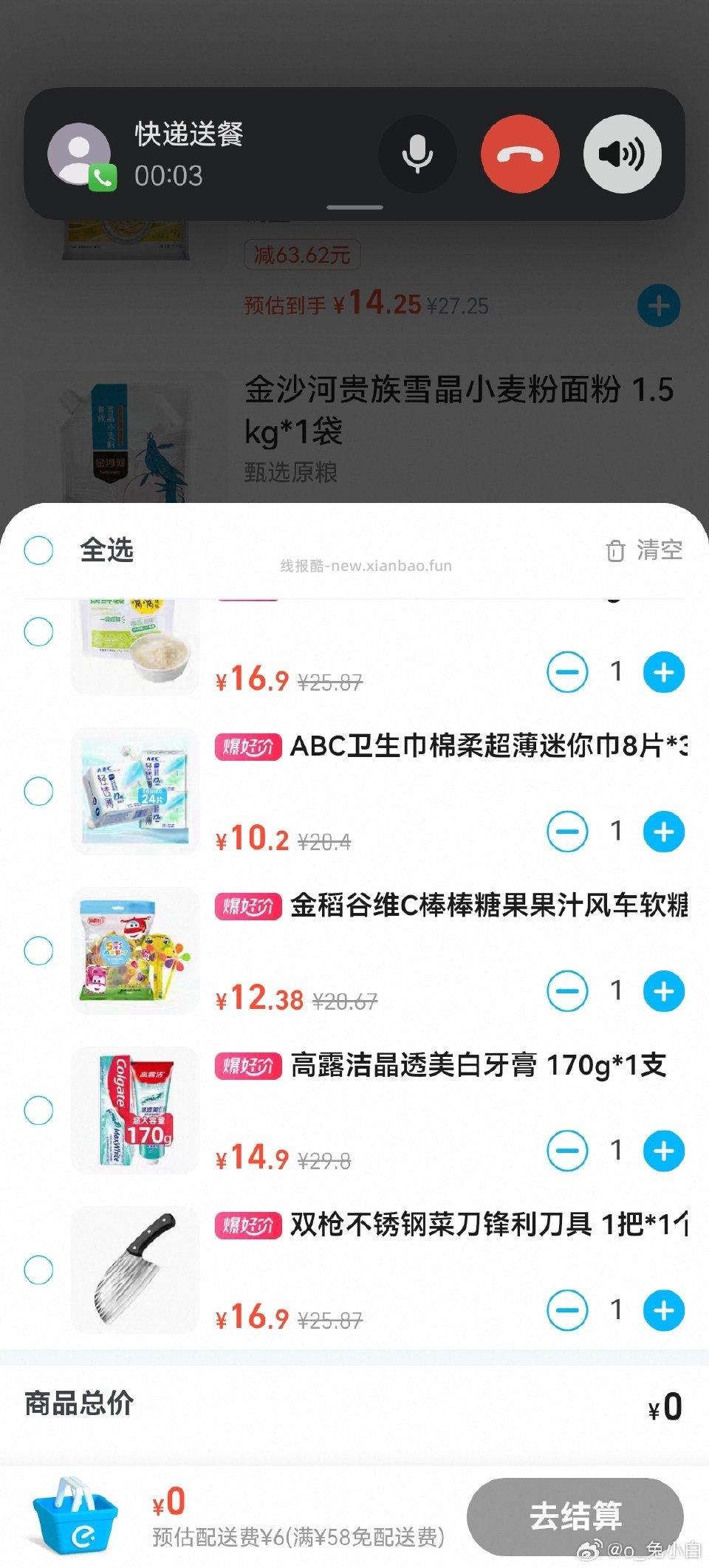The width and height of the screenshot is (709, 1568).
Task: Mute the microphone during the call
Action: pyautogui.click(x=417, y=154)
